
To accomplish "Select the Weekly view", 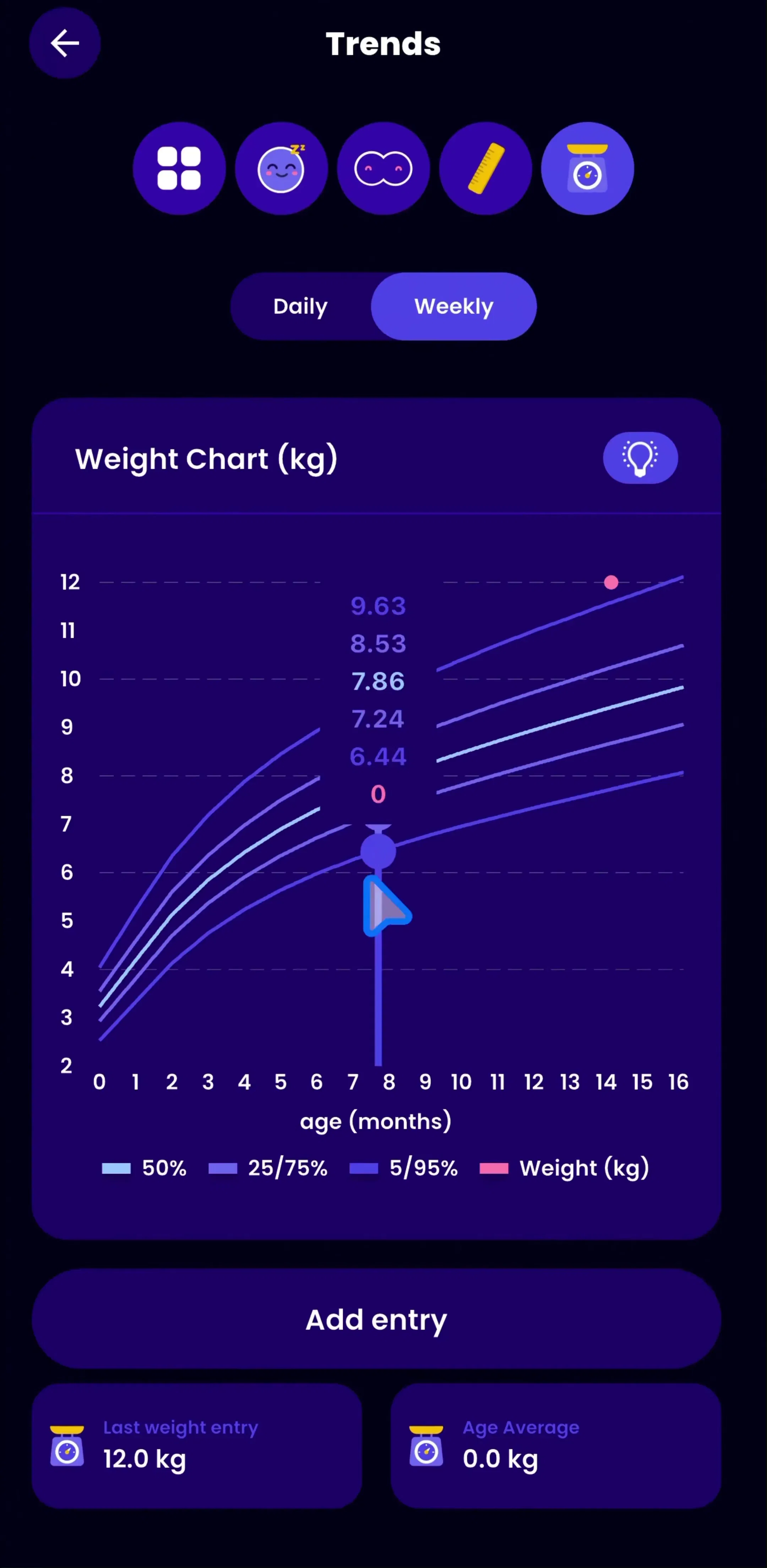I will click(454, 306).
